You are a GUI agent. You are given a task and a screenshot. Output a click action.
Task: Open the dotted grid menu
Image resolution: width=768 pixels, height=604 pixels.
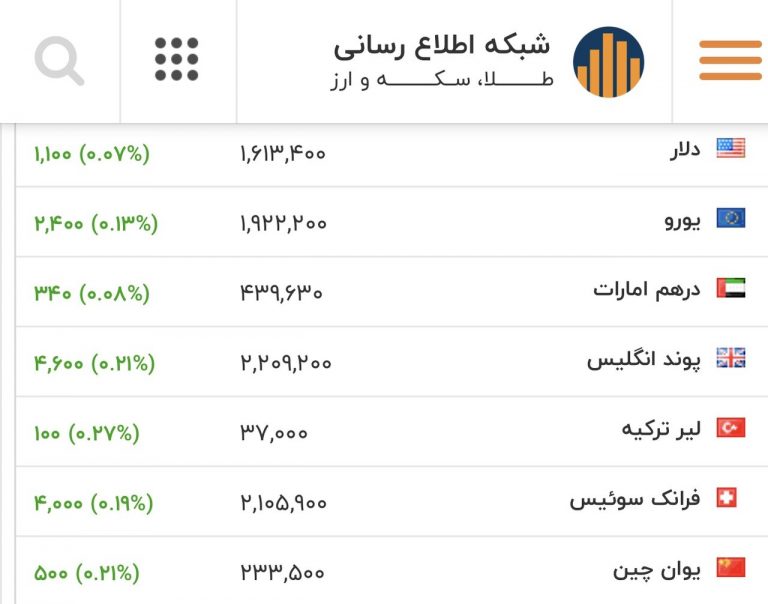click(177, 60)
